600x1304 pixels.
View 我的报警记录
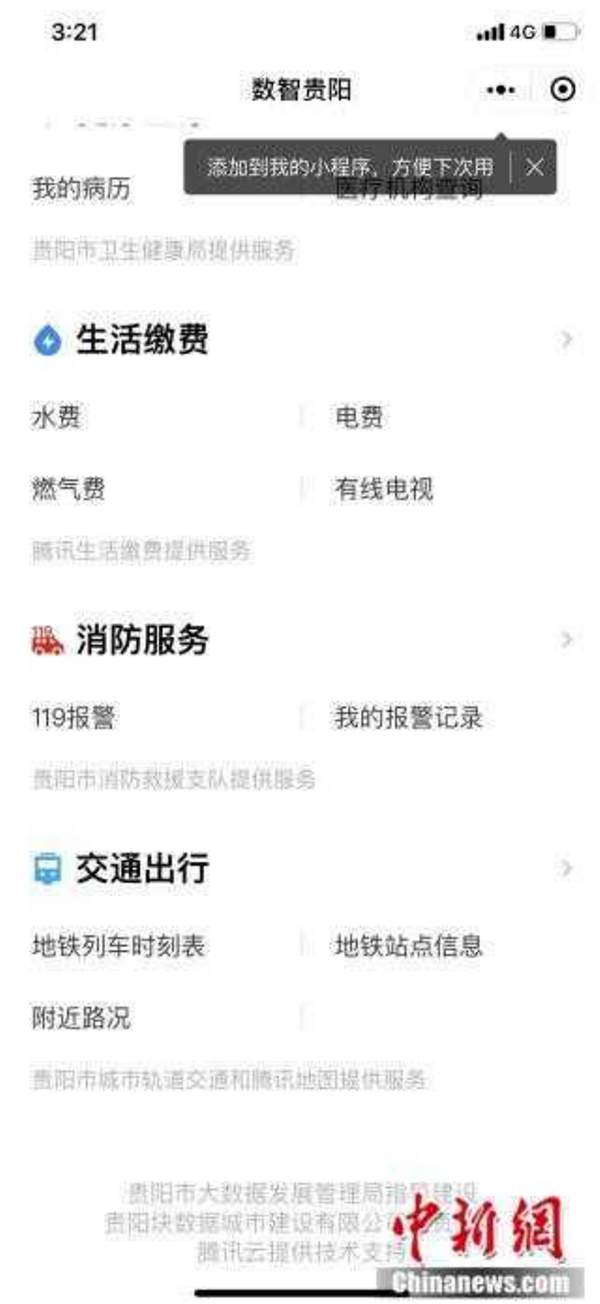pos(409,717)
